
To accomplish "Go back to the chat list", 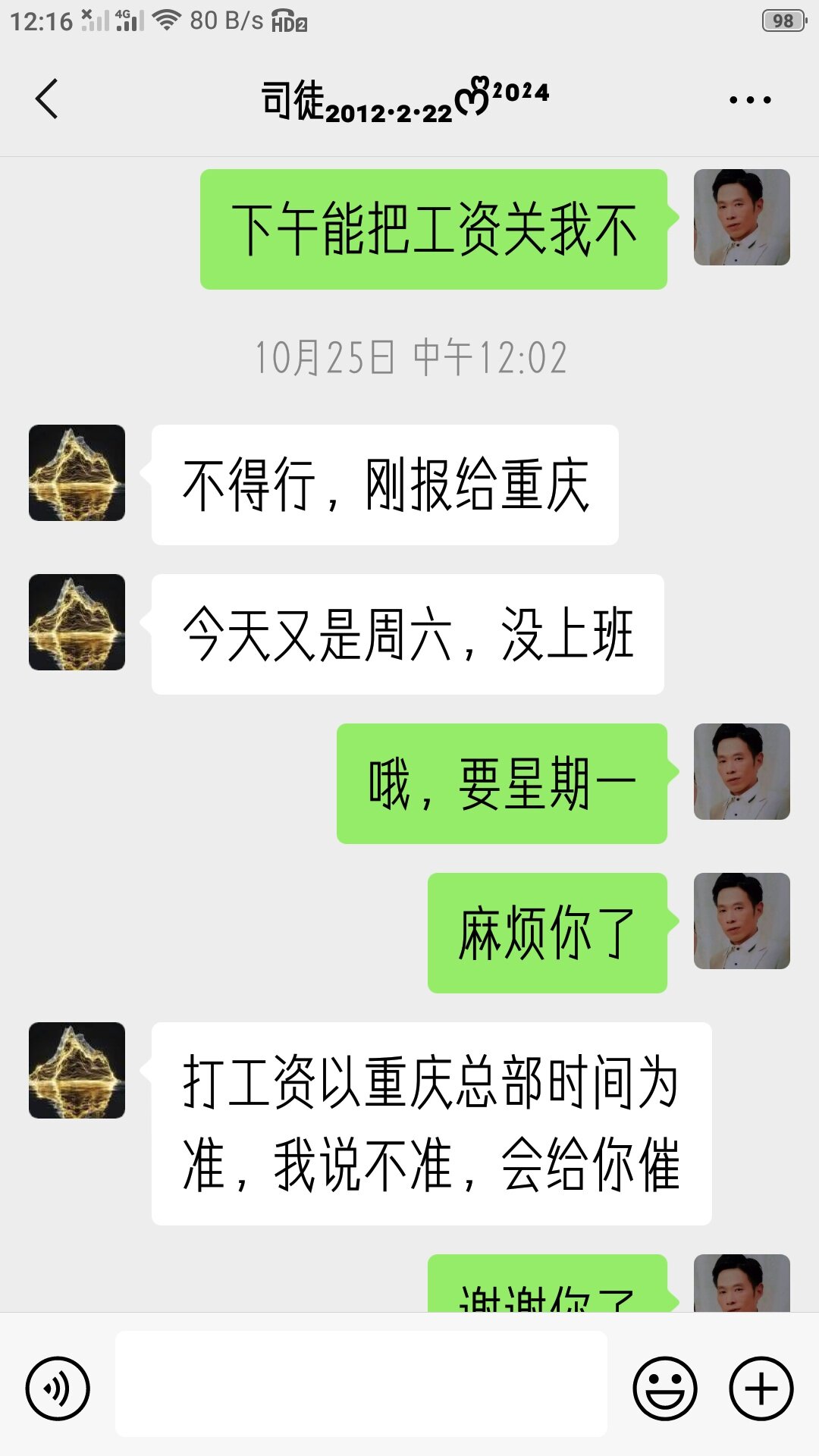I will 47,99.
